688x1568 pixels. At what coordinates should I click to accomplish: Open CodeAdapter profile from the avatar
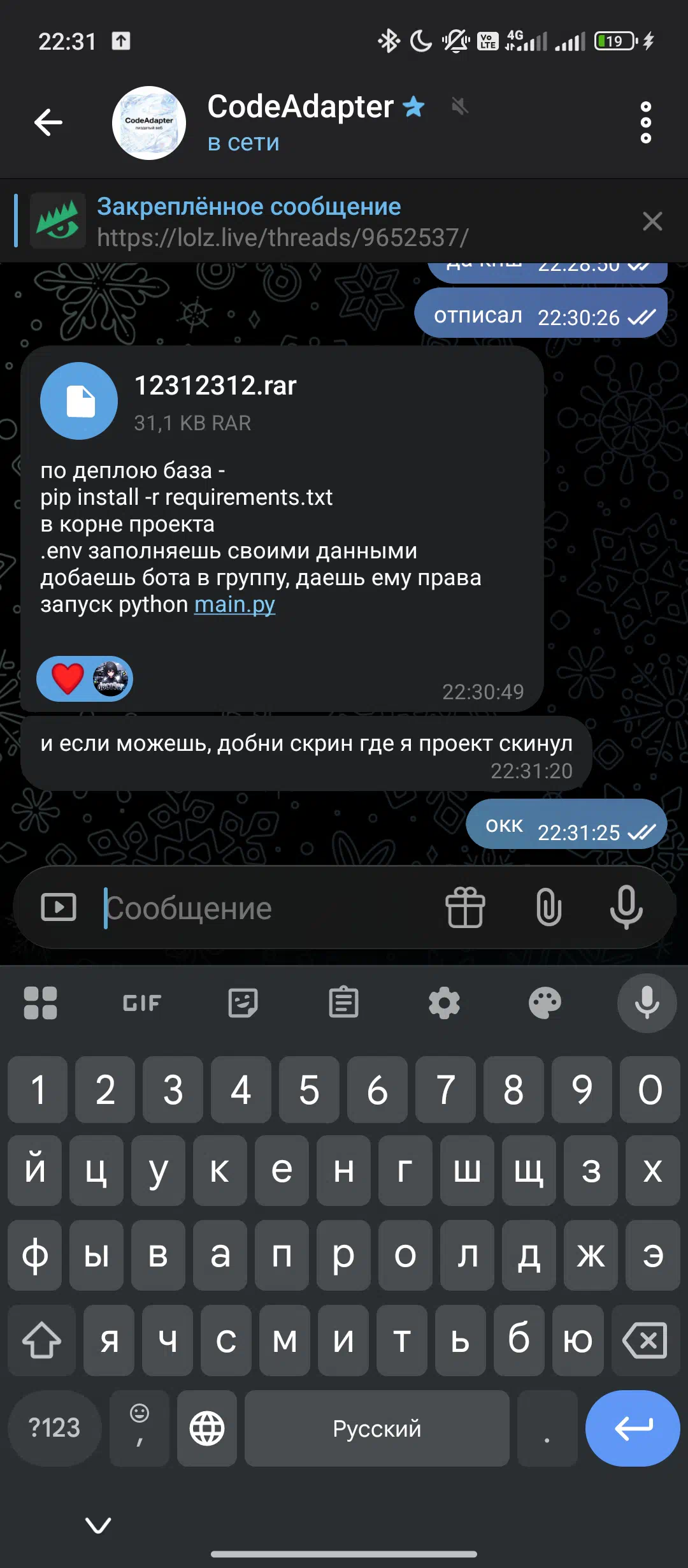(x=149, y=123)
